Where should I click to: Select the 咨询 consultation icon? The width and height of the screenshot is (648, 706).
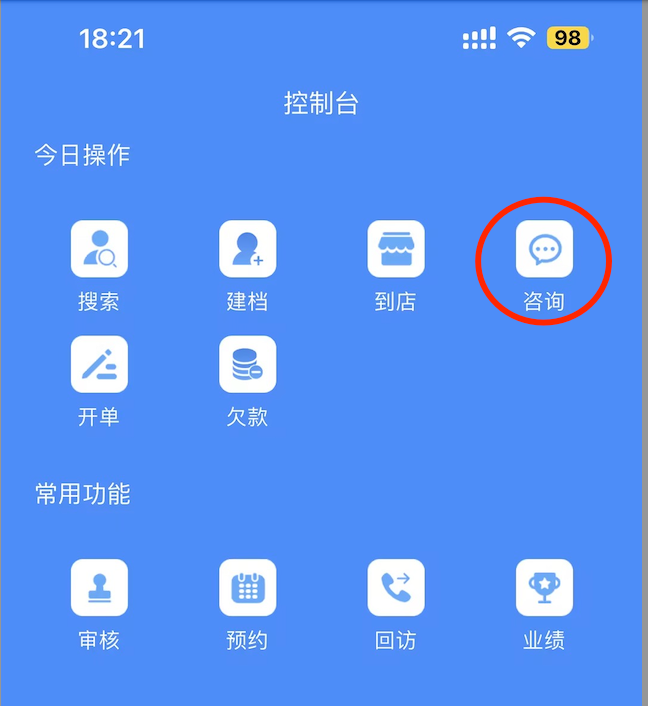(544, 249)
